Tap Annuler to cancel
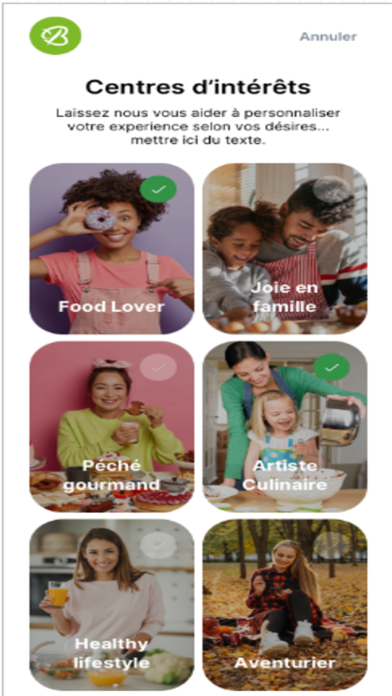Viewport: 392px width, 696px height. (x=328, y=36)
